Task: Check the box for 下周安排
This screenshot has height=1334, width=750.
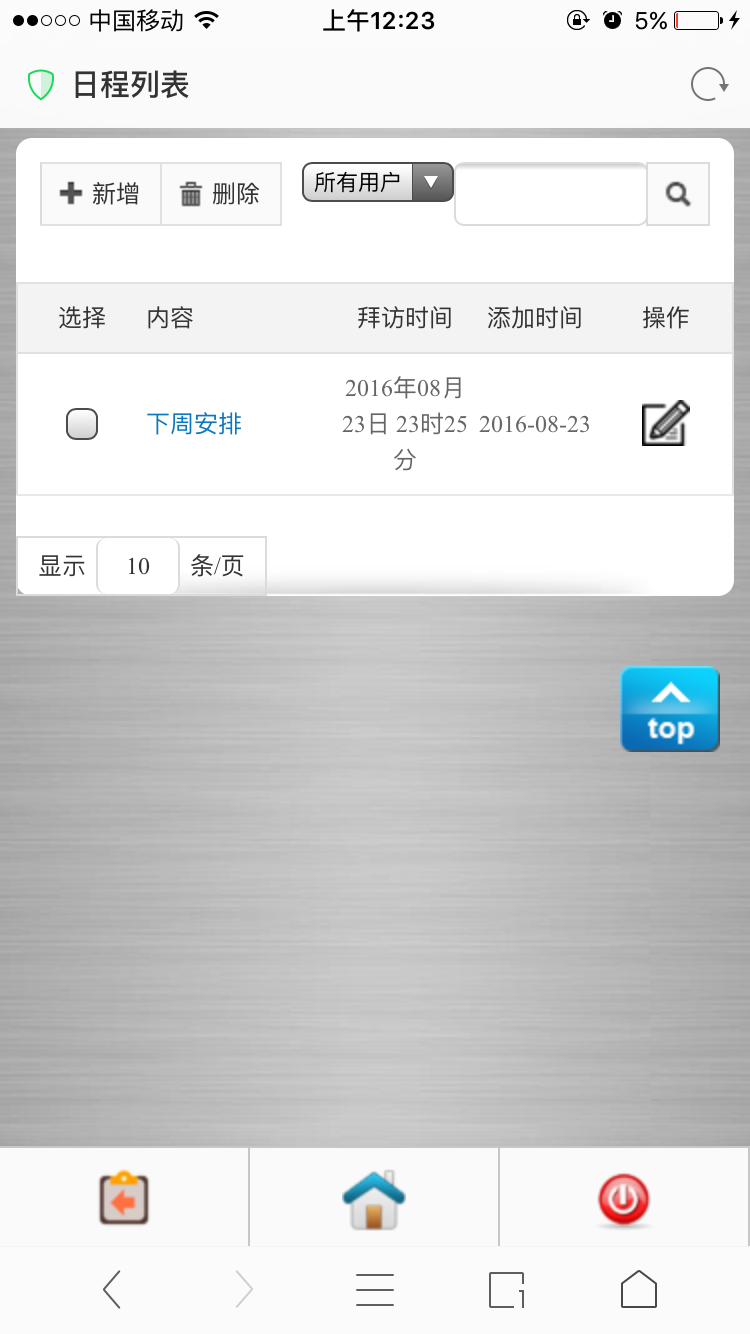Action: (82, 424)
